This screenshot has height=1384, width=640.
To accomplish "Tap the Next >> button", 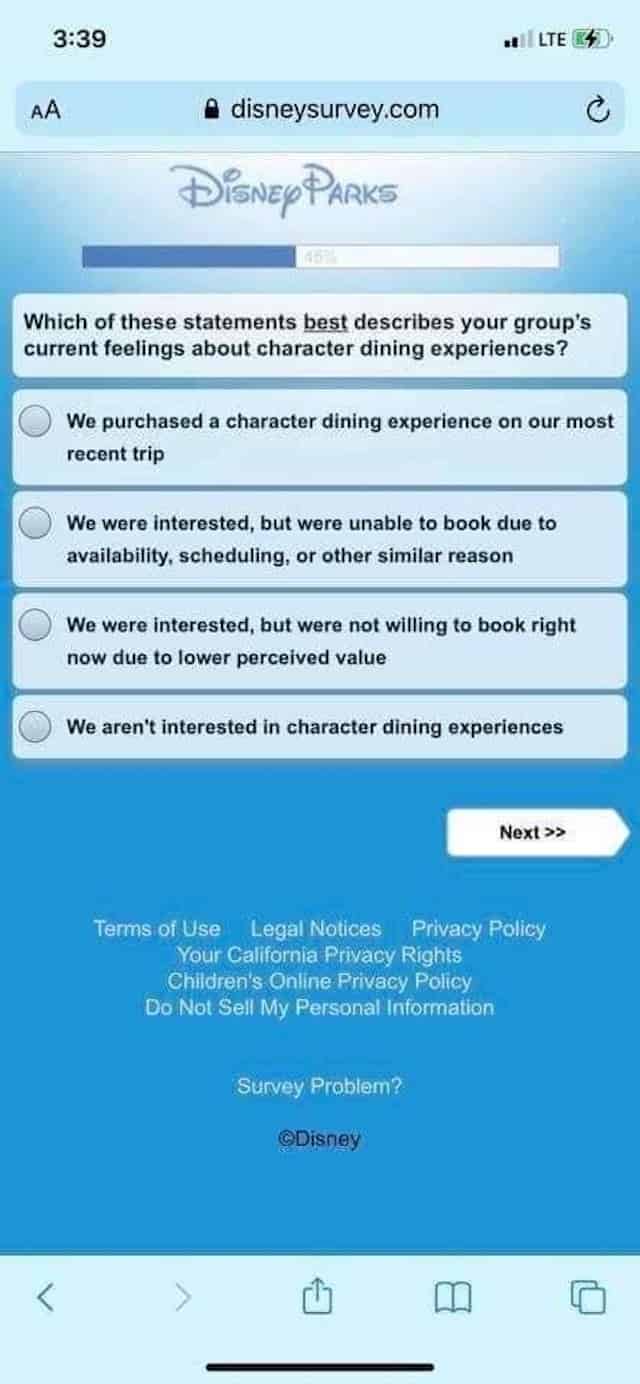I will [537, 832].
